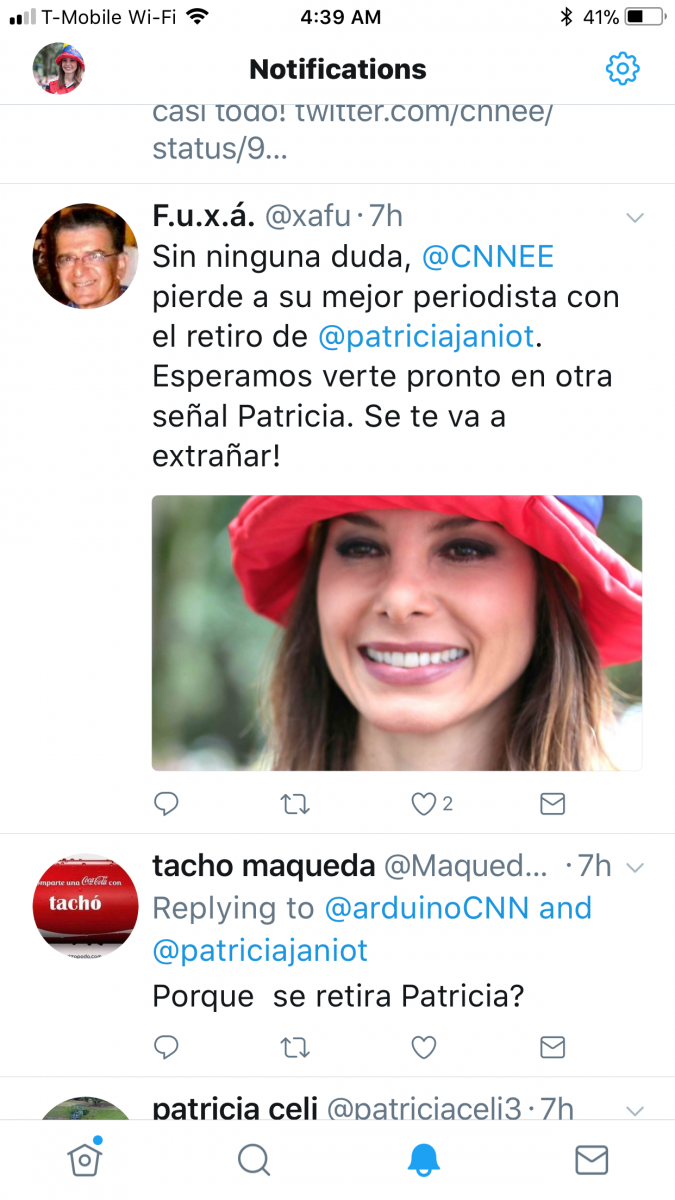Retweet F.u.x.á.'s tweet

tap(295, 803)
